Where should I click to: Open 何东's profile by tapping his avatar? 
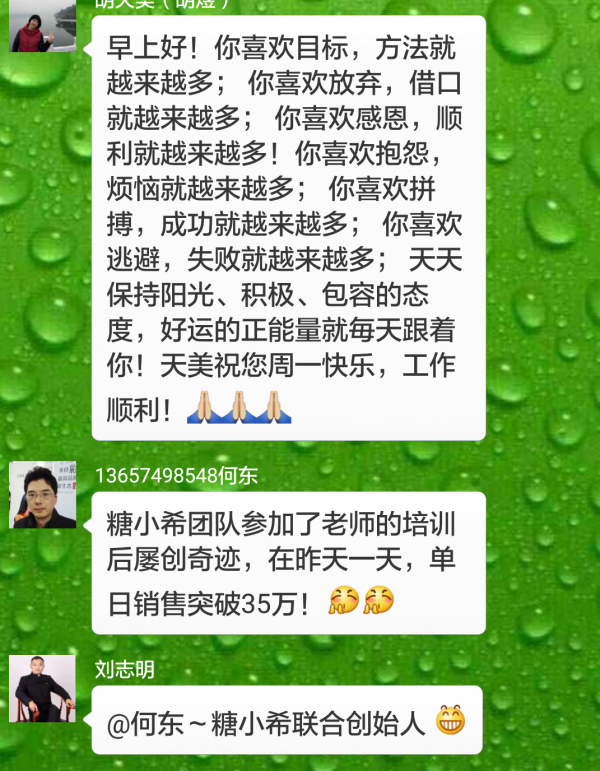click(43, 495)
